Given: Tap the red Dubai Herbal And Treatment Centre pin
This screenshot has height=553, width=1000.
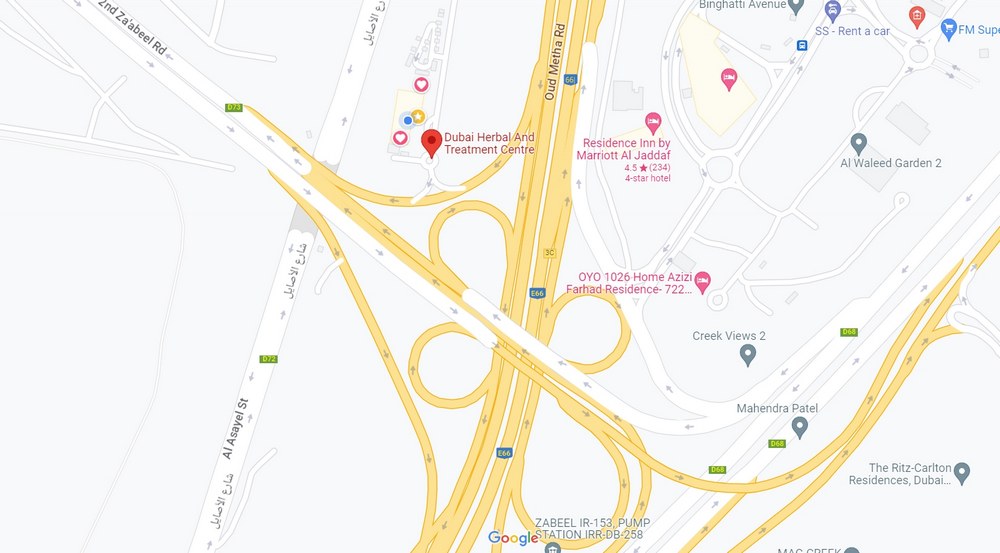Looking at the screenshot, I should pos(431,142).
